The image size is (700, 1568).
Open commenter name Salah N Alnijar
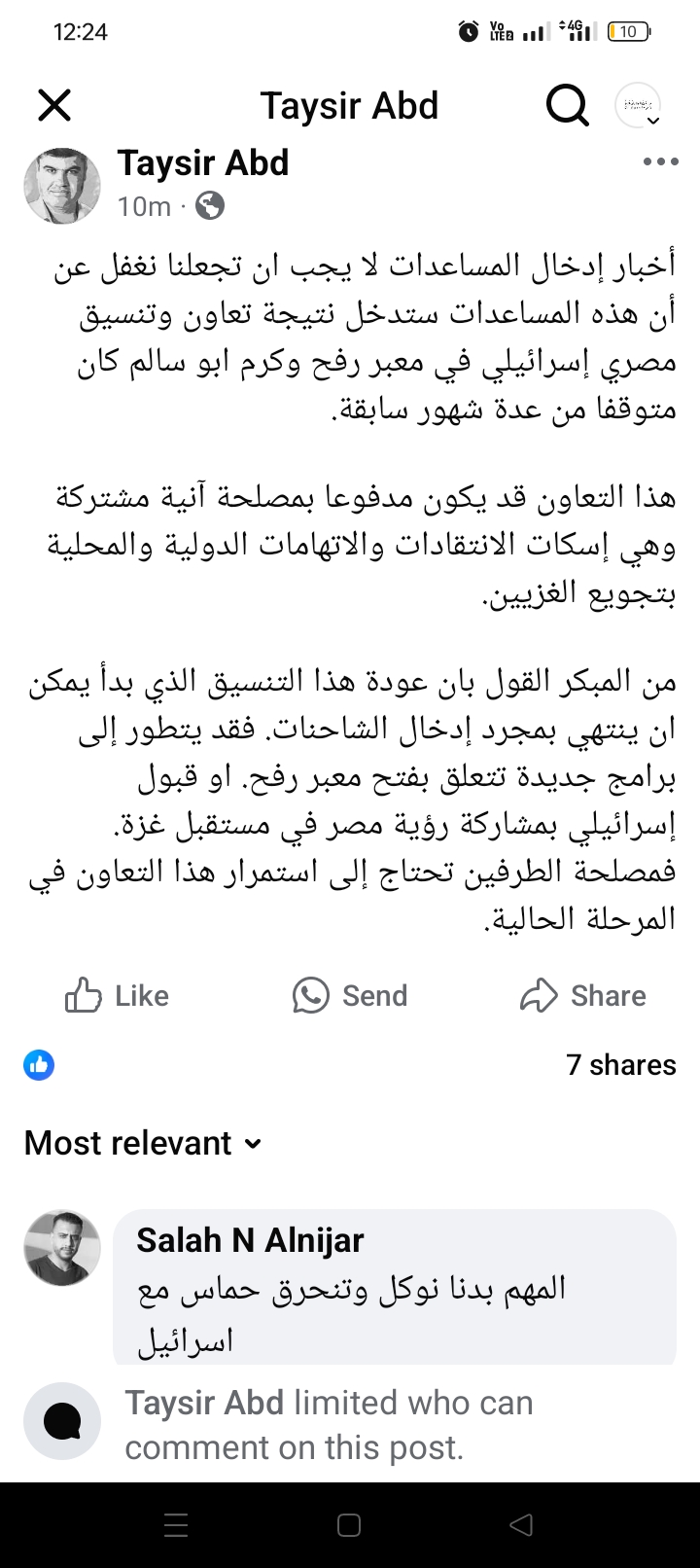pyautogui.click(x=250, y=1240)
